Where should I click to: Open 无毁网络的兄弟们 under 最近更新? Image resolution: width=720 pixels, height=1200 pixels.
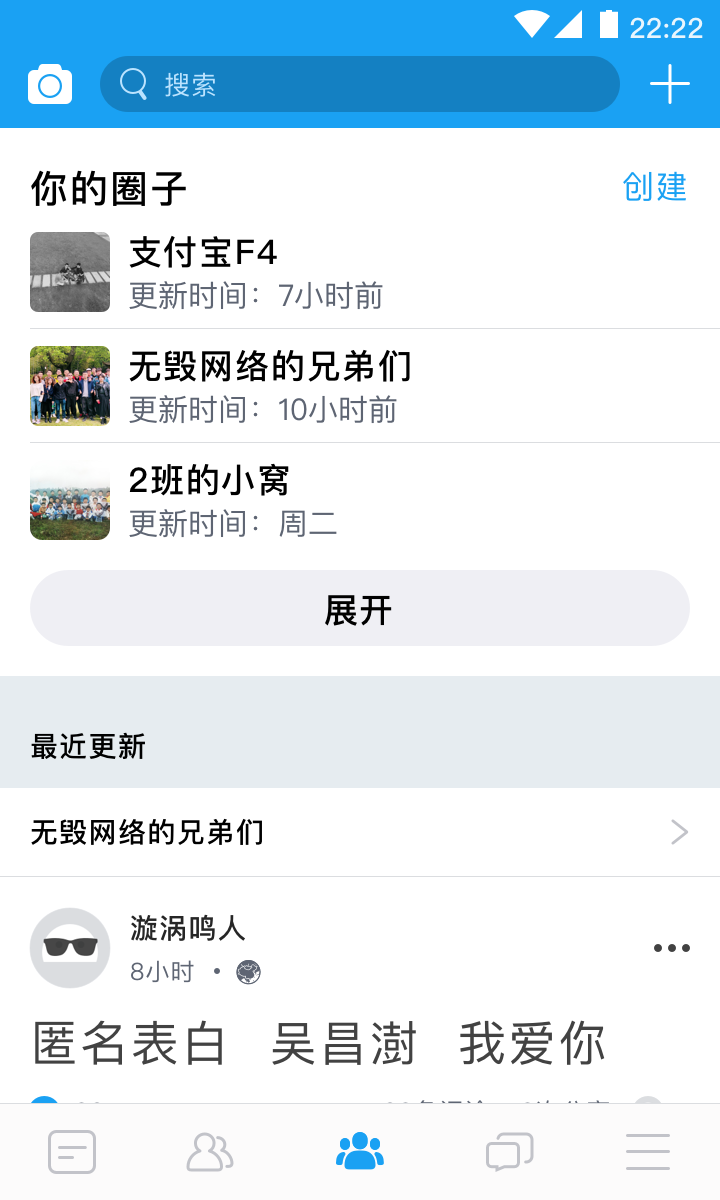click(x=360, y=832)
